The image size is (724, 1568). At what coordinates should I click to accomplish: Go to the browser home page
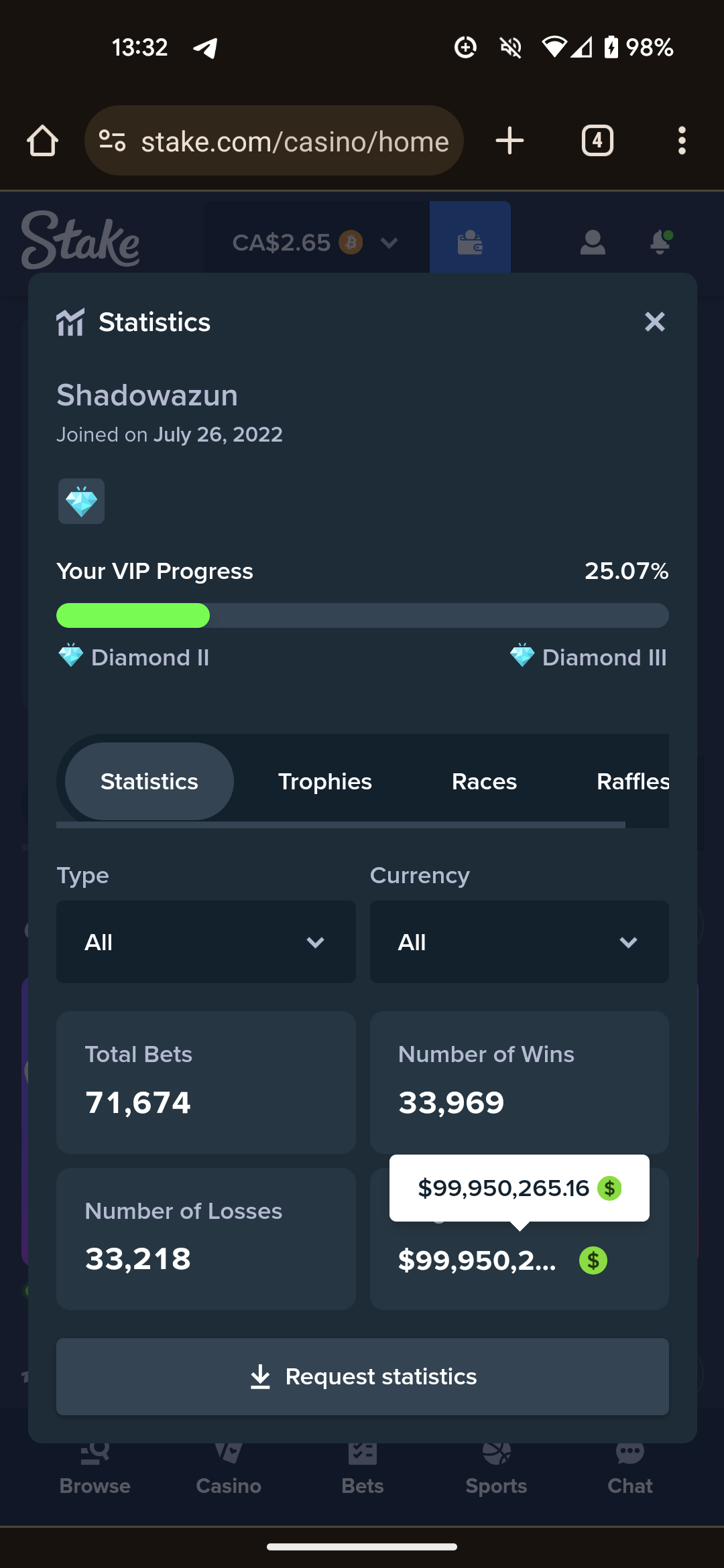[x=42, y=141]
